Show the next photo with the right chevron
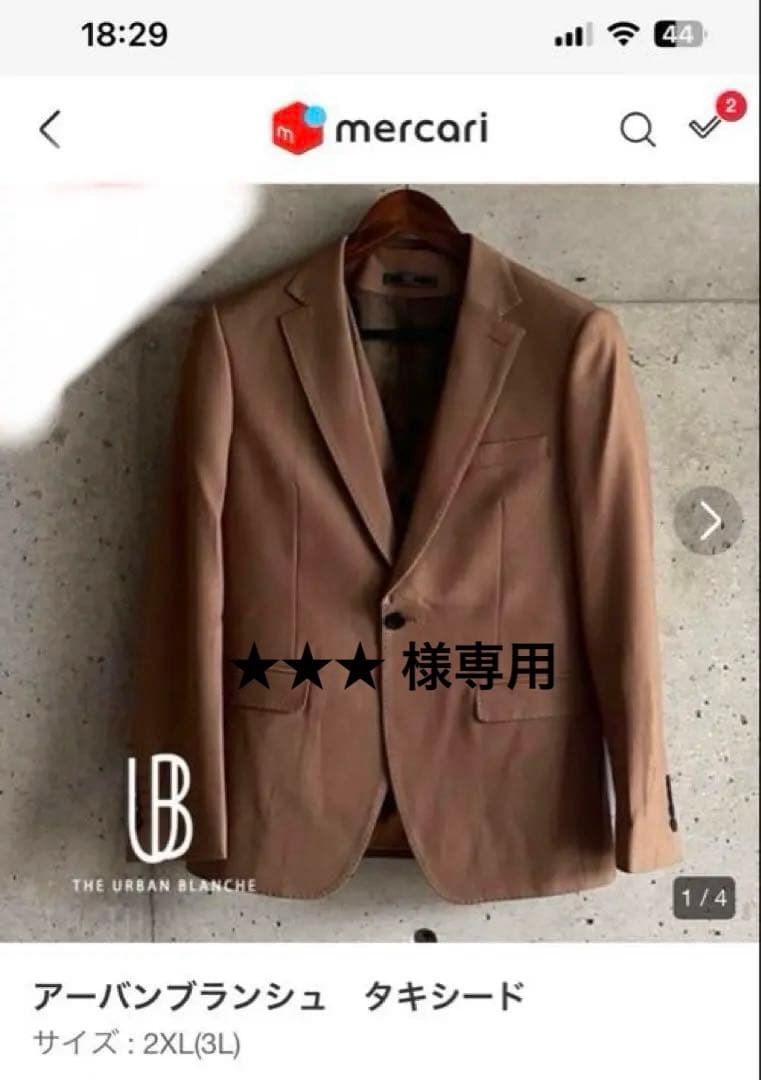The height and width of the screenshot is (1080, 761). pos(708,518)
